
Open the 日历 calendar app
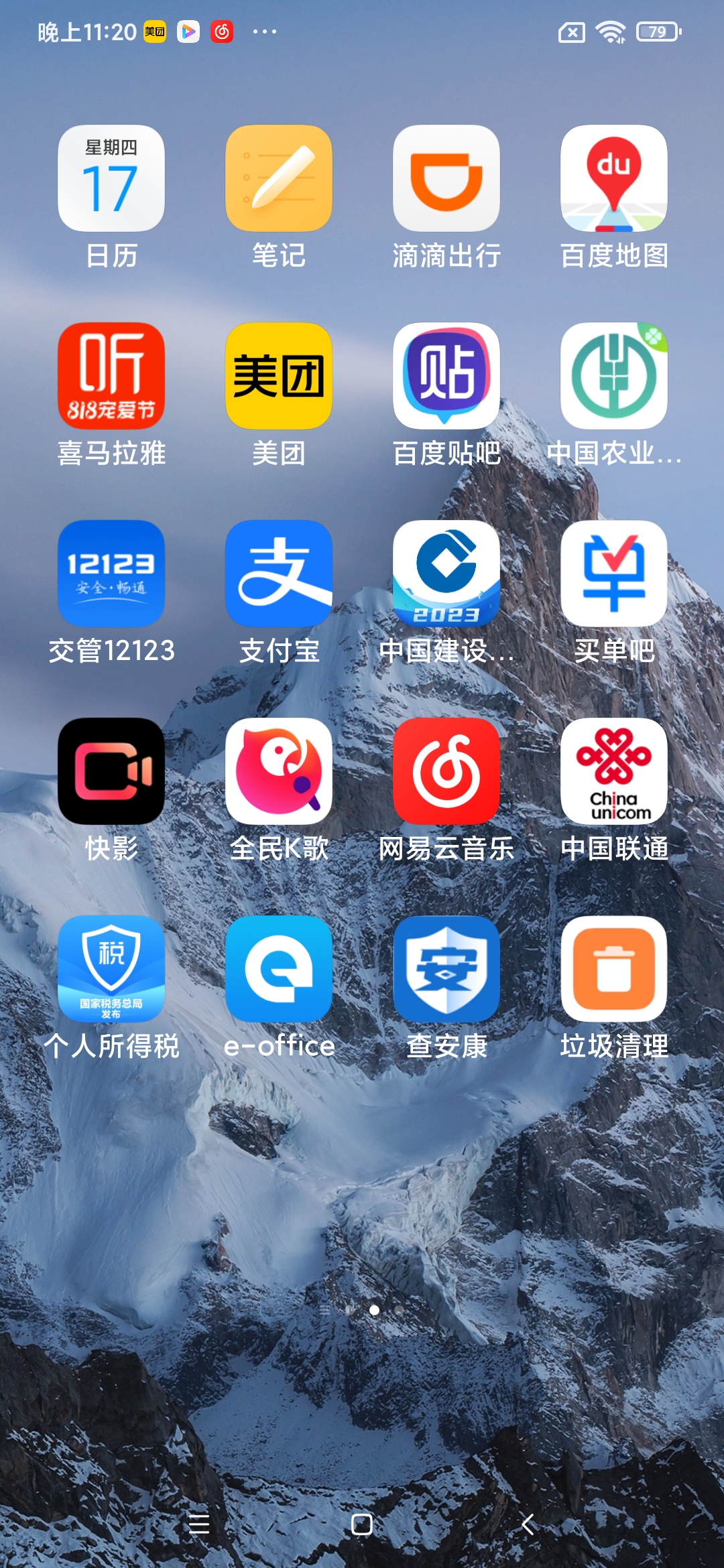tap(111, 178)
